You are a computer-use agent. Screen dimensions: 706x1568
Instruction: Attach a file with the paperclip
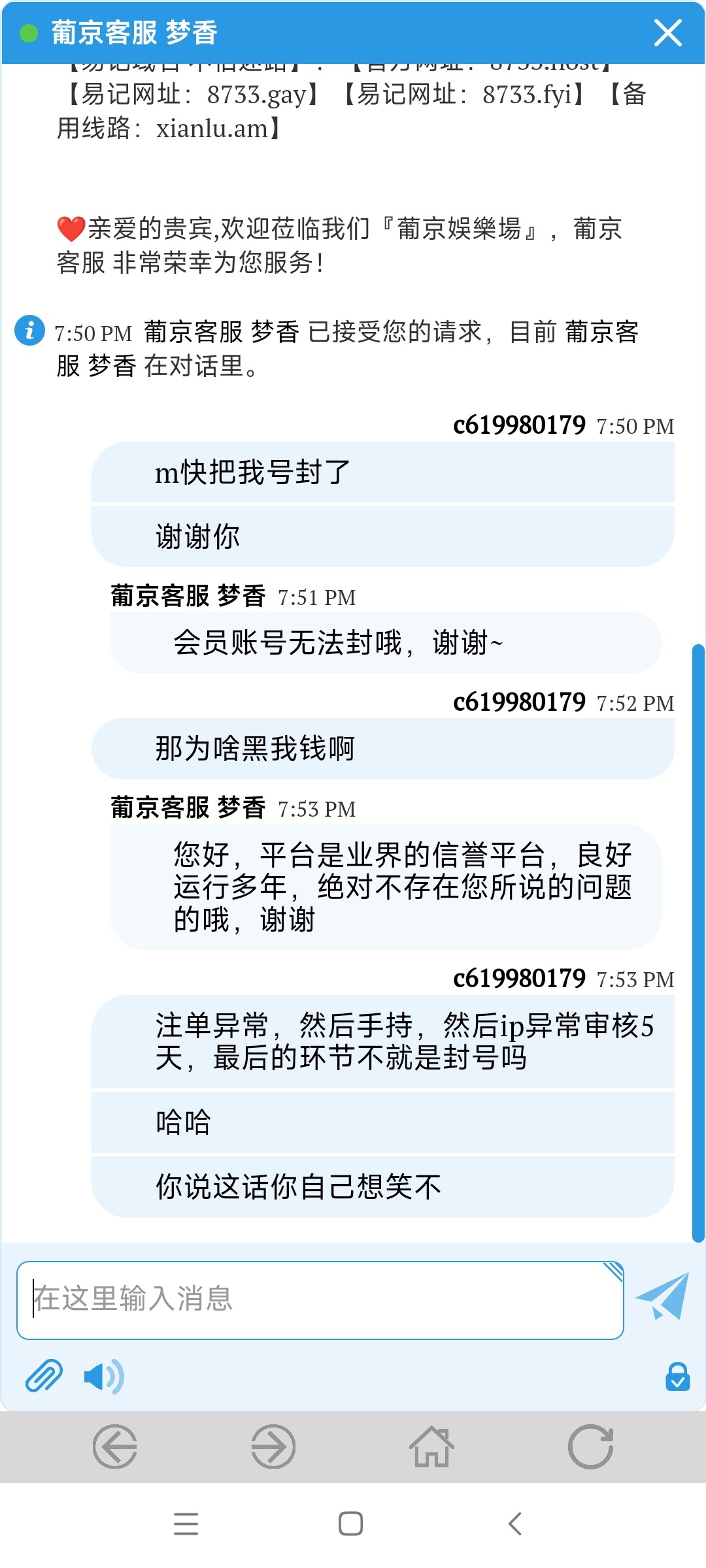[44, 1376]
